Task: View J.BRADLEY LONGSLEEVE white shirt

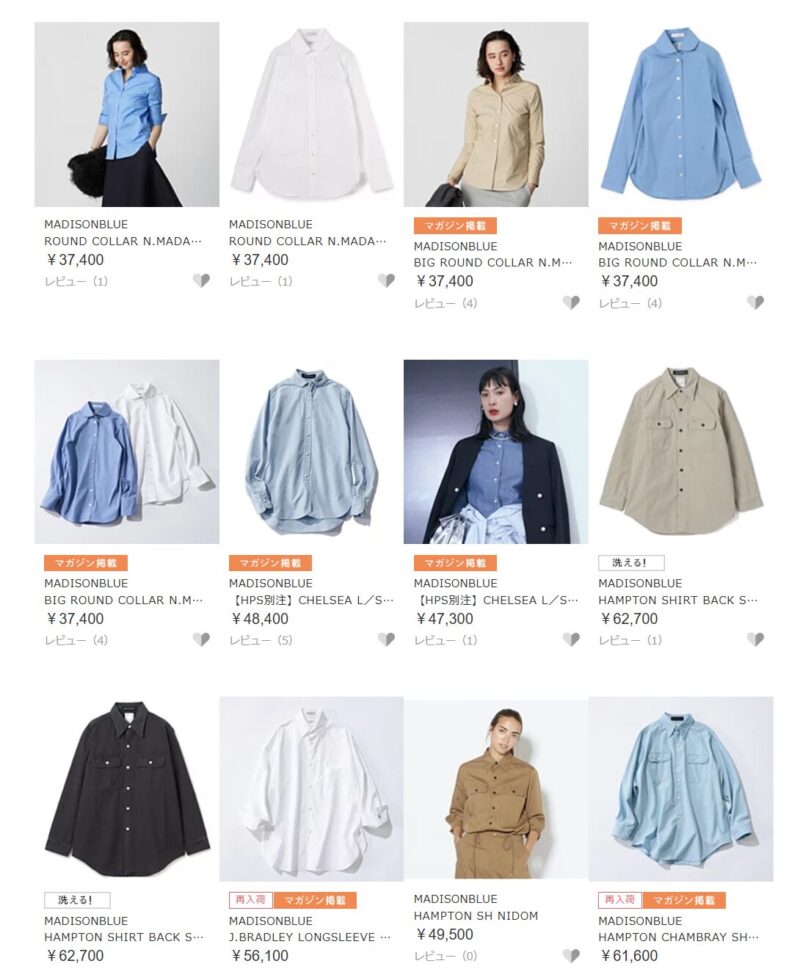Action: tap(311, 788)
